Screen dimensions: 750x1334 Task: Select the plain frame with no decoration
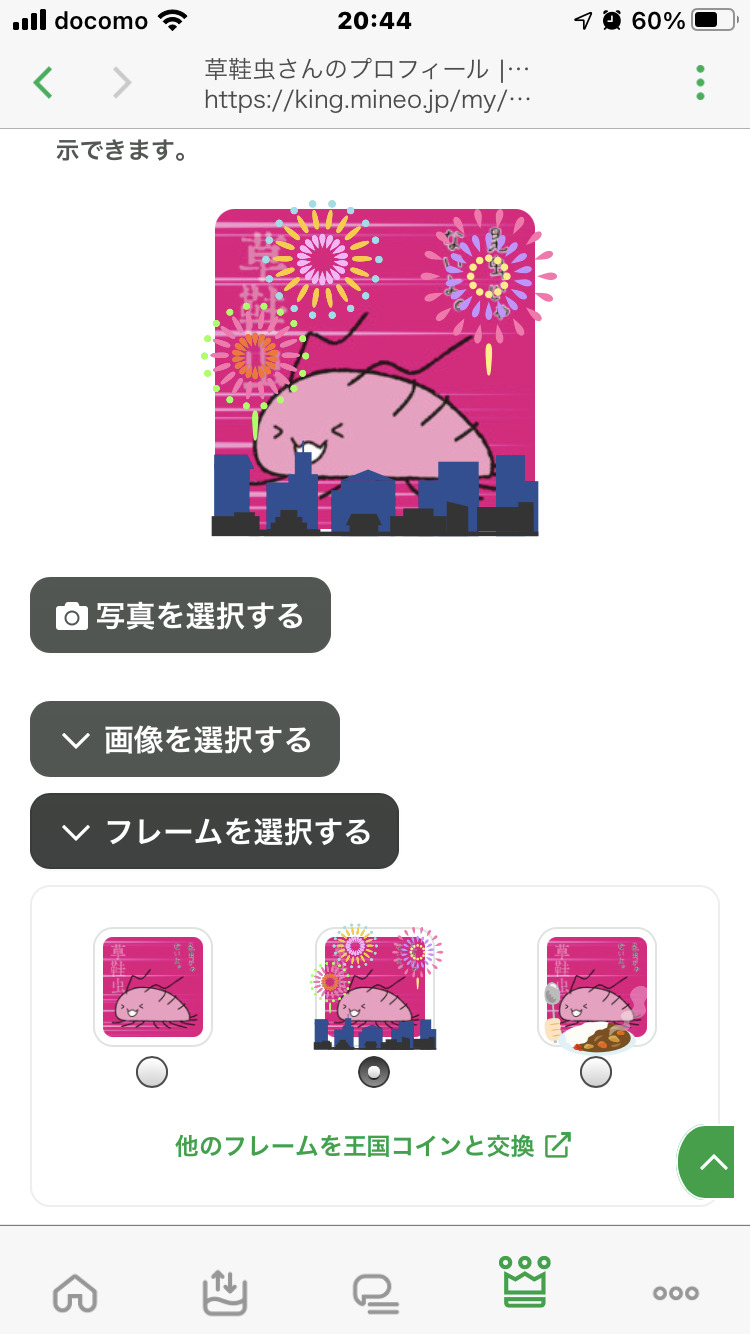[152, 1073]
